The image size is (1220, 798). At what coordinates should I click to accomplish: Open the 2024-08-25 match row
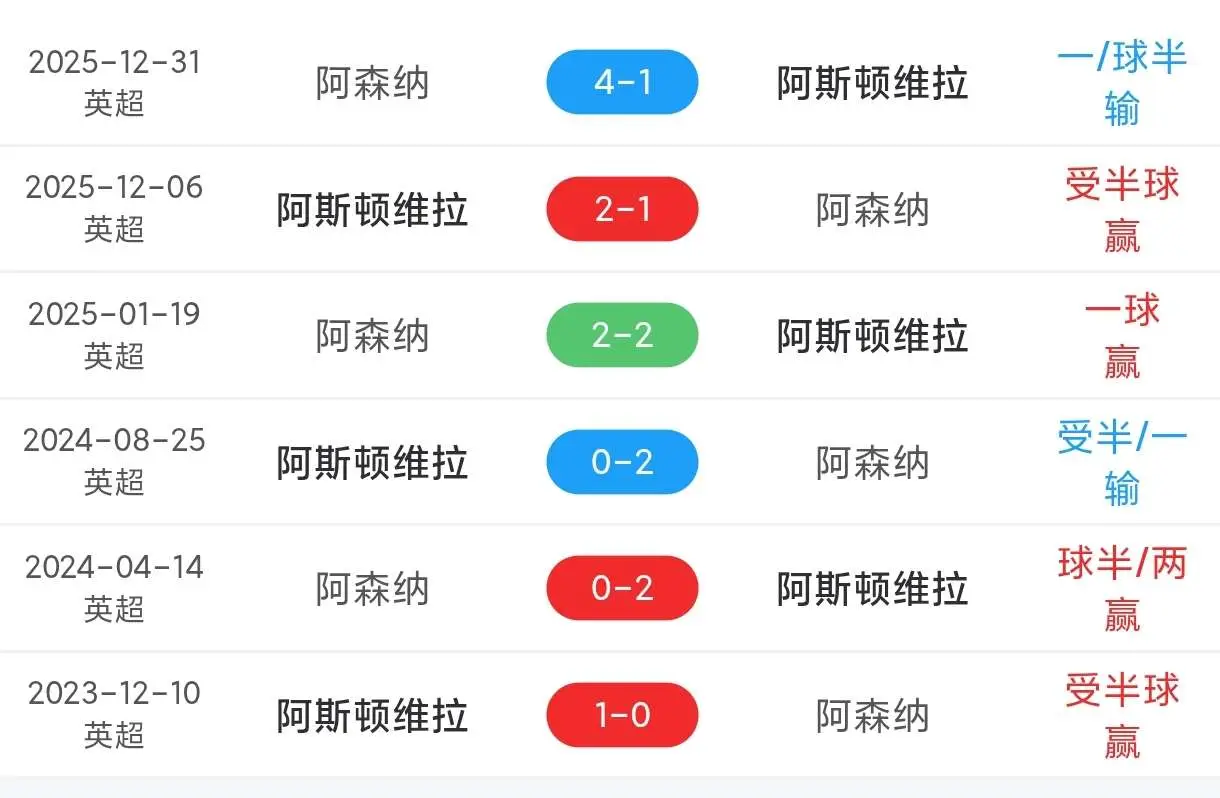click(x=610, y=462)
